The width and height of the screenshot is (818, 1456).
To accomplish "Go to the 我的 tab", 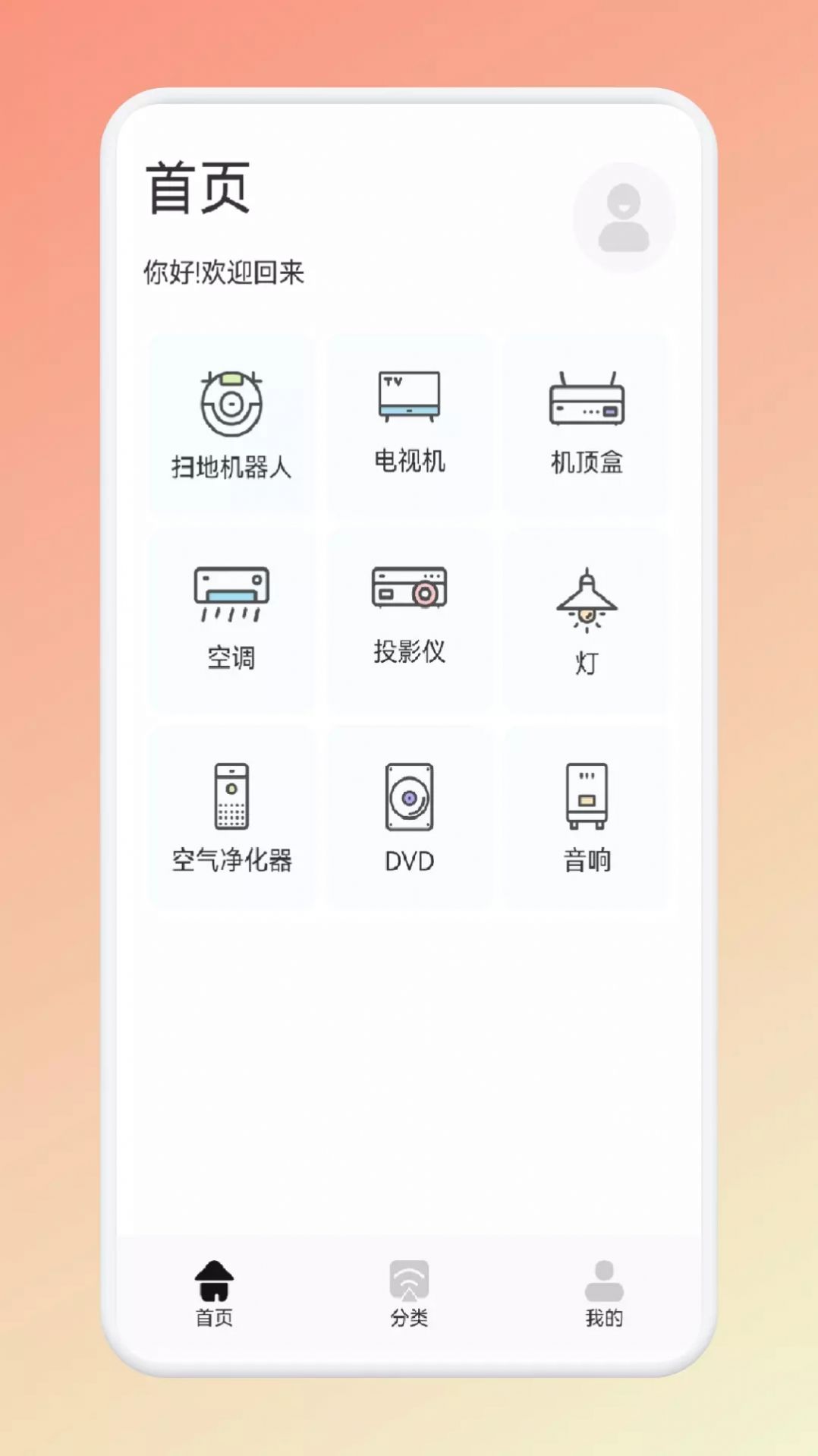I will point(604,1294).
